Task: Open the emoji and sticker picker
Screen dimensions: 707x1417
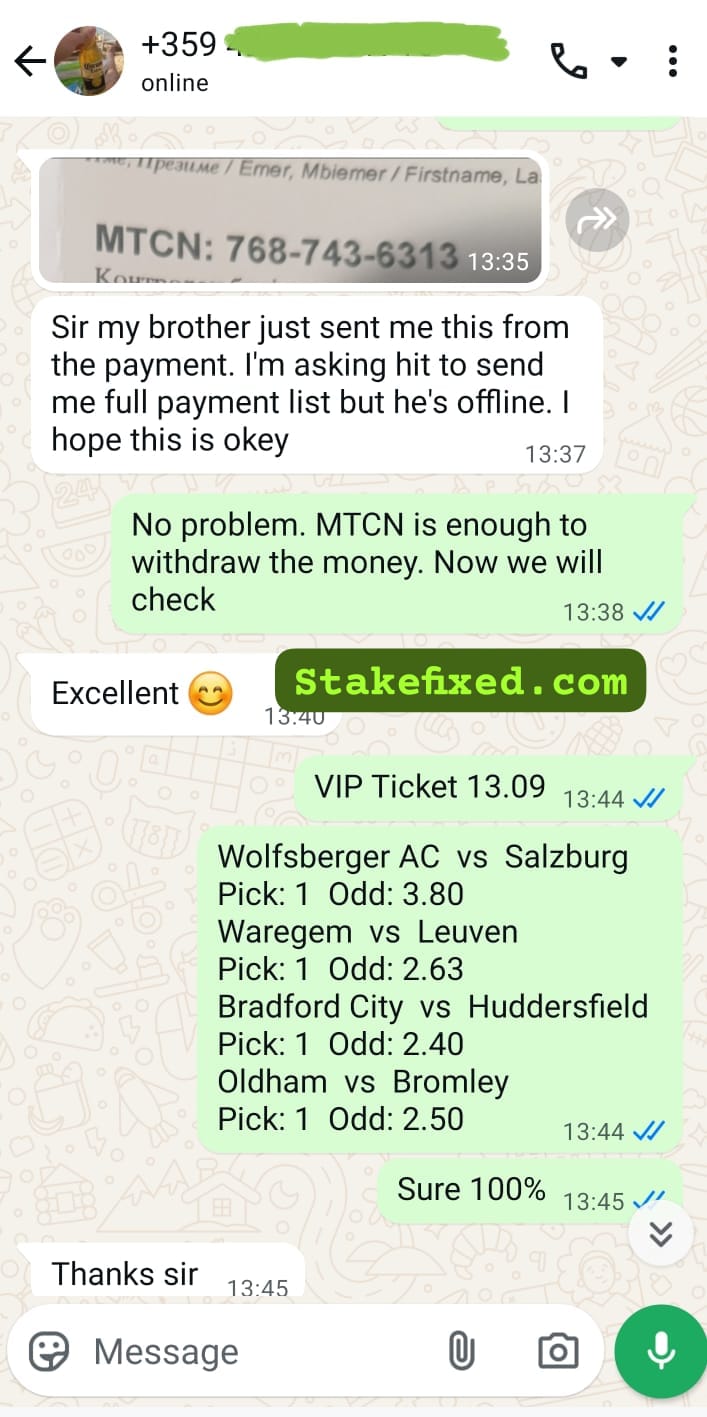Action: click(48, 1352)
